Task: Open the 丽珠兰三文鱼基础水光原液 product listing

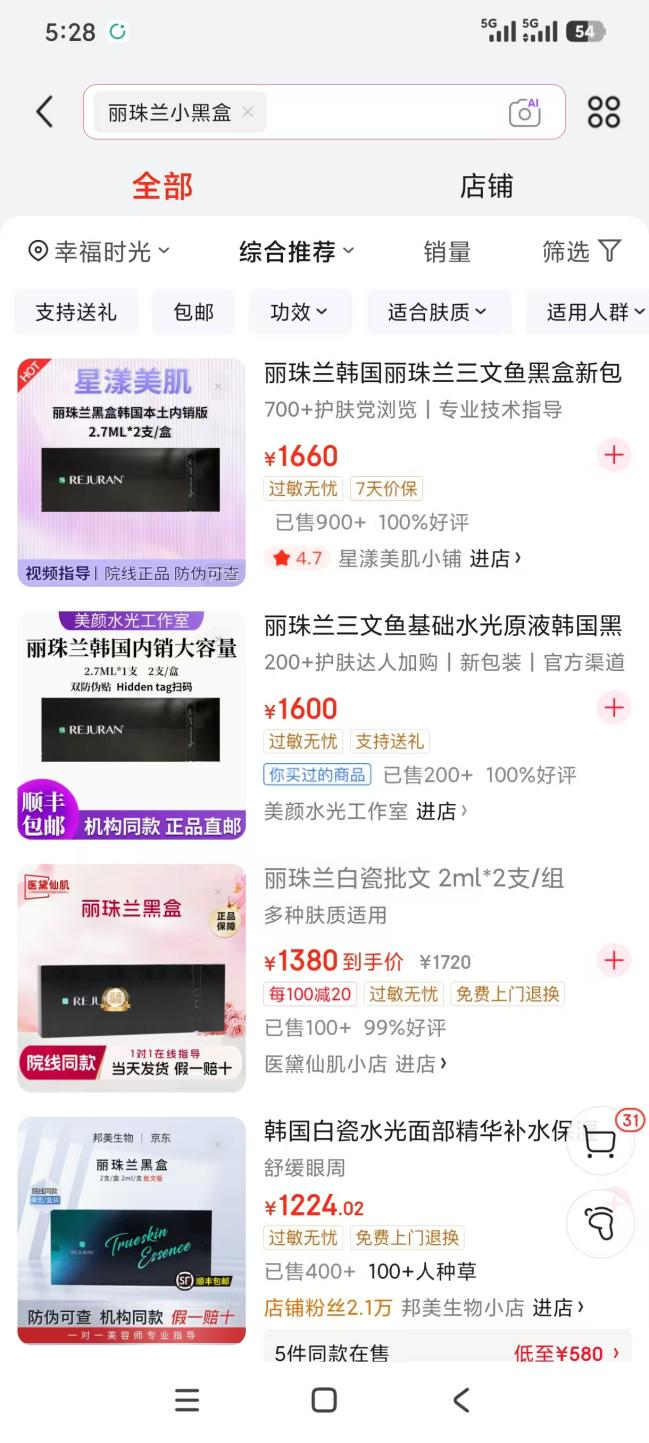Action: point(442,626)
